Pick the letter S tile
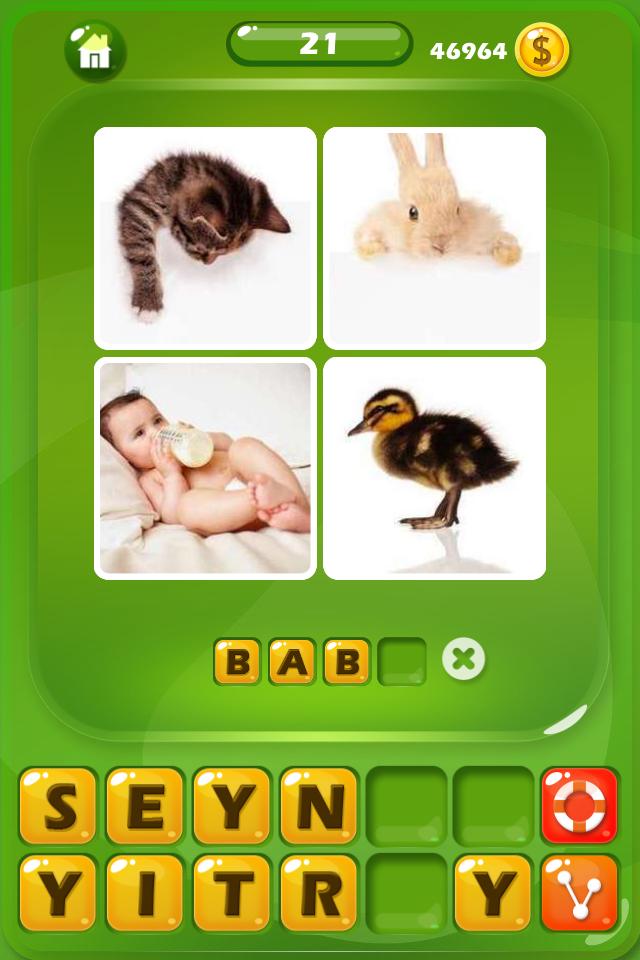 [x=58, y=806]
